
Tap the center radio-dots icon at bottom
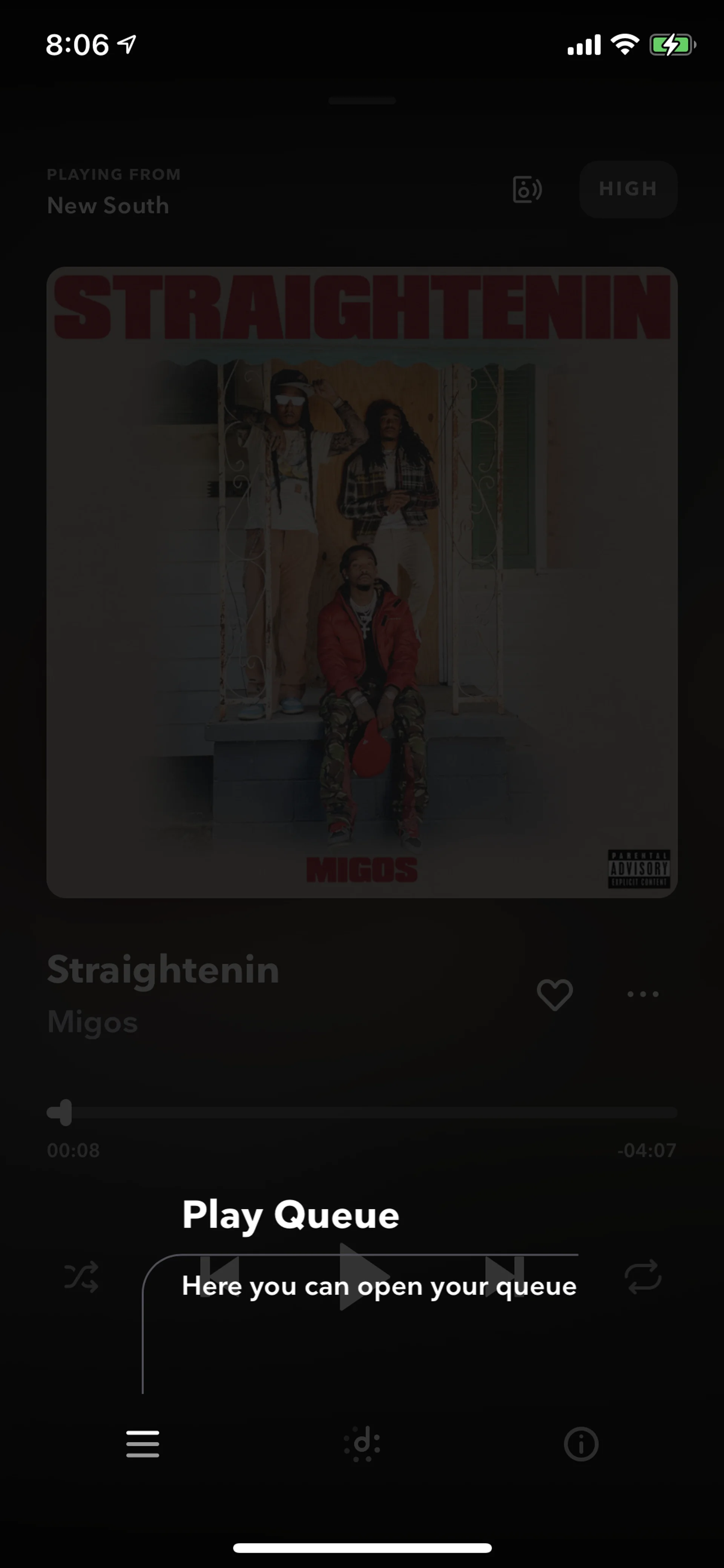pos(361,1443)
